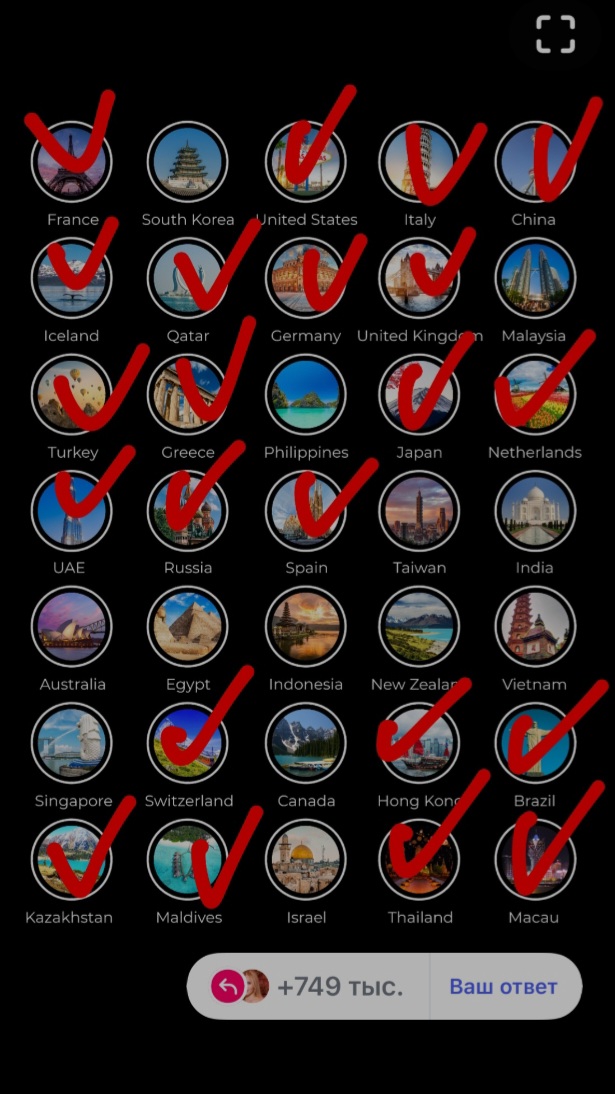Open the +749 тыс. responses list
615x1094 pixels.
309,987
